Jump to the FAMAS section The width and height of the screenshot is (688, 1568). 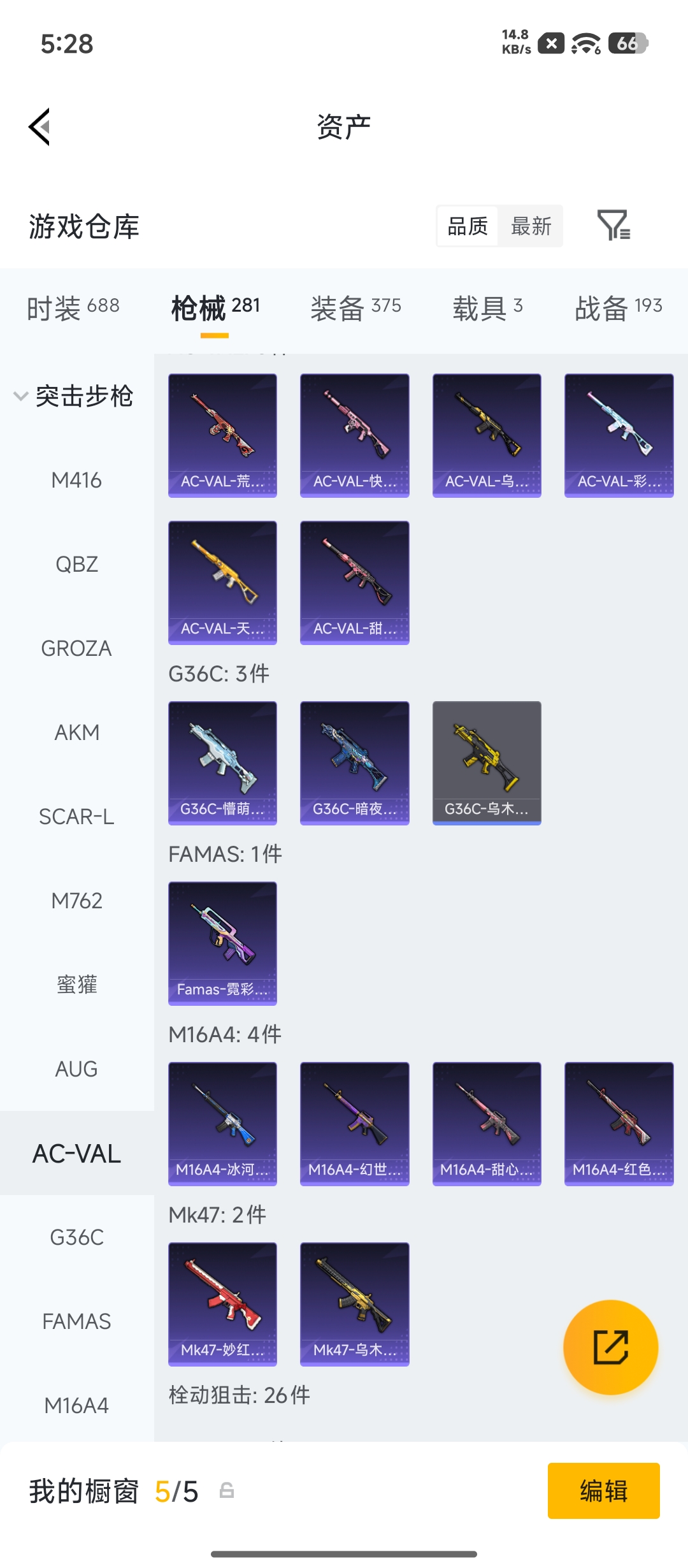[x=76, y=1321]
